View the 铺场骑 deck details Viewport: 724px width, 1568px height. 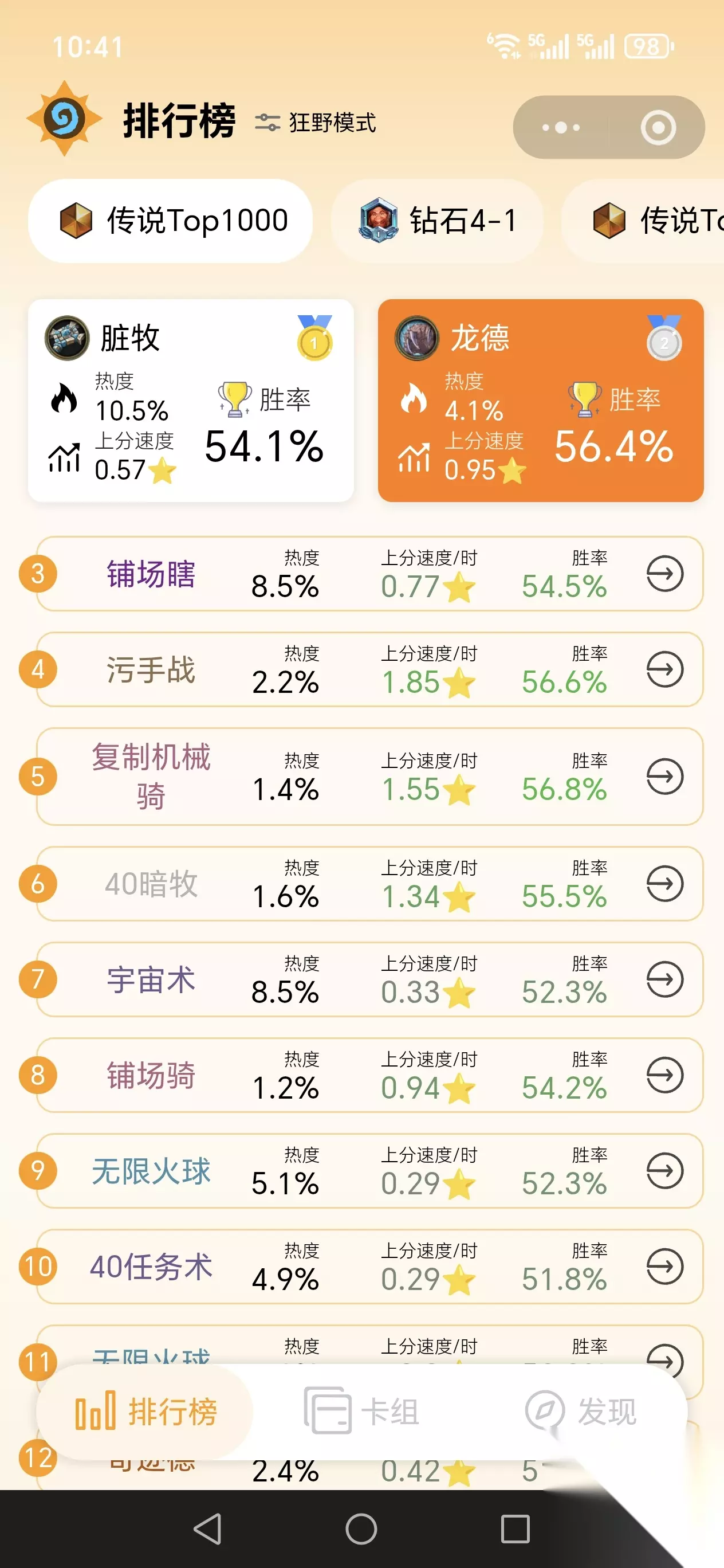pyautogui.click(x=369, y=1075)
